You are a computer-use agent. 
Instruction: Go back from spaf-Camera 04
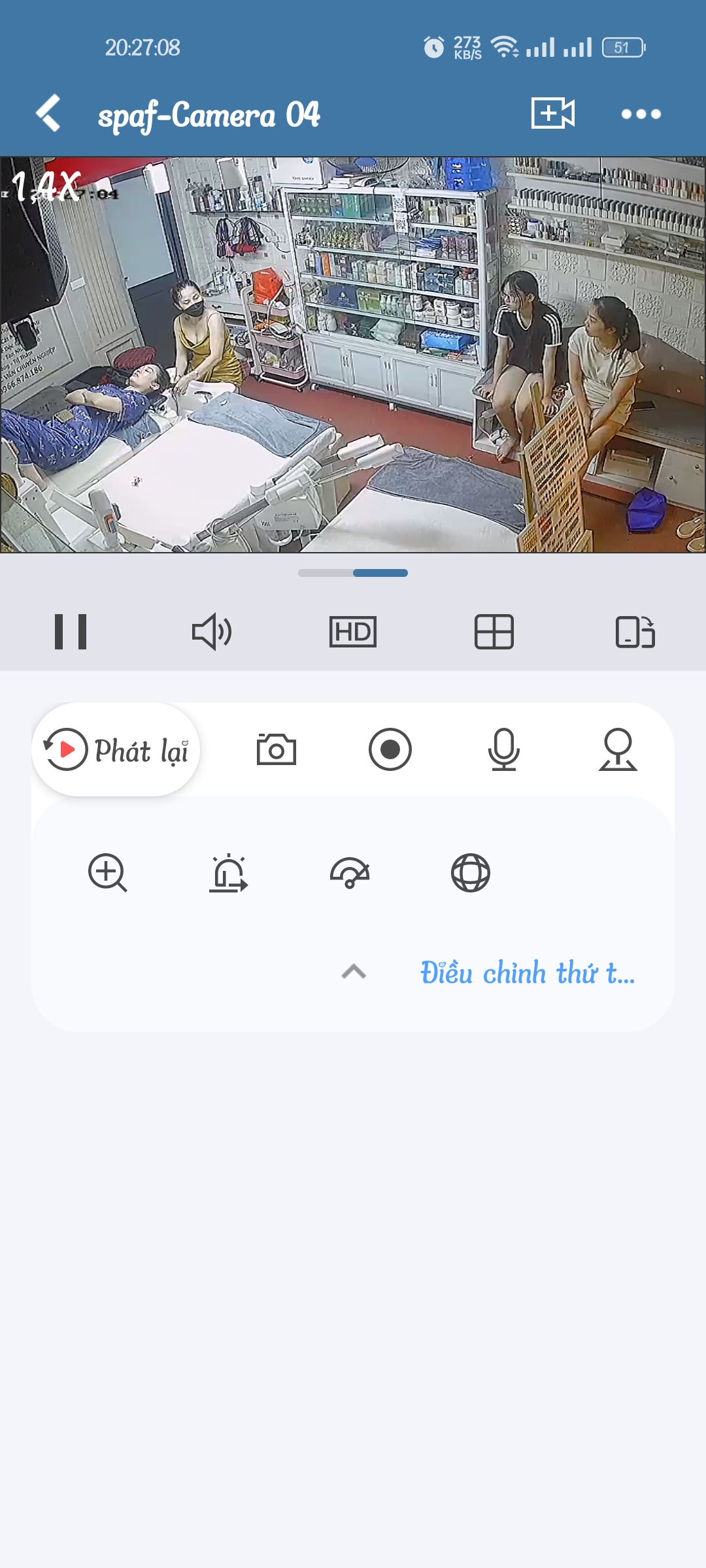pos(48,114)
